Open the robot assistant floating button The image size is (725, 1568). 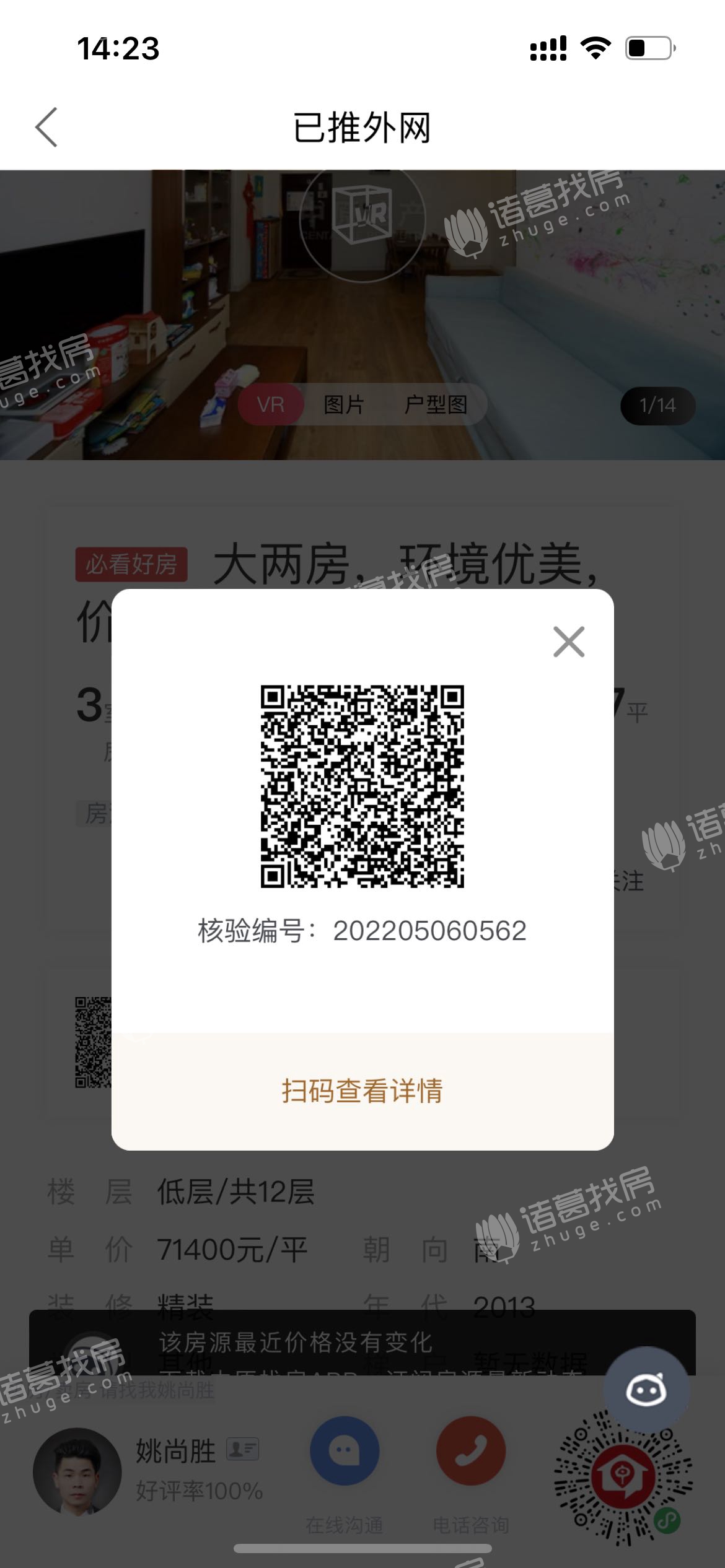(646, 1390)
